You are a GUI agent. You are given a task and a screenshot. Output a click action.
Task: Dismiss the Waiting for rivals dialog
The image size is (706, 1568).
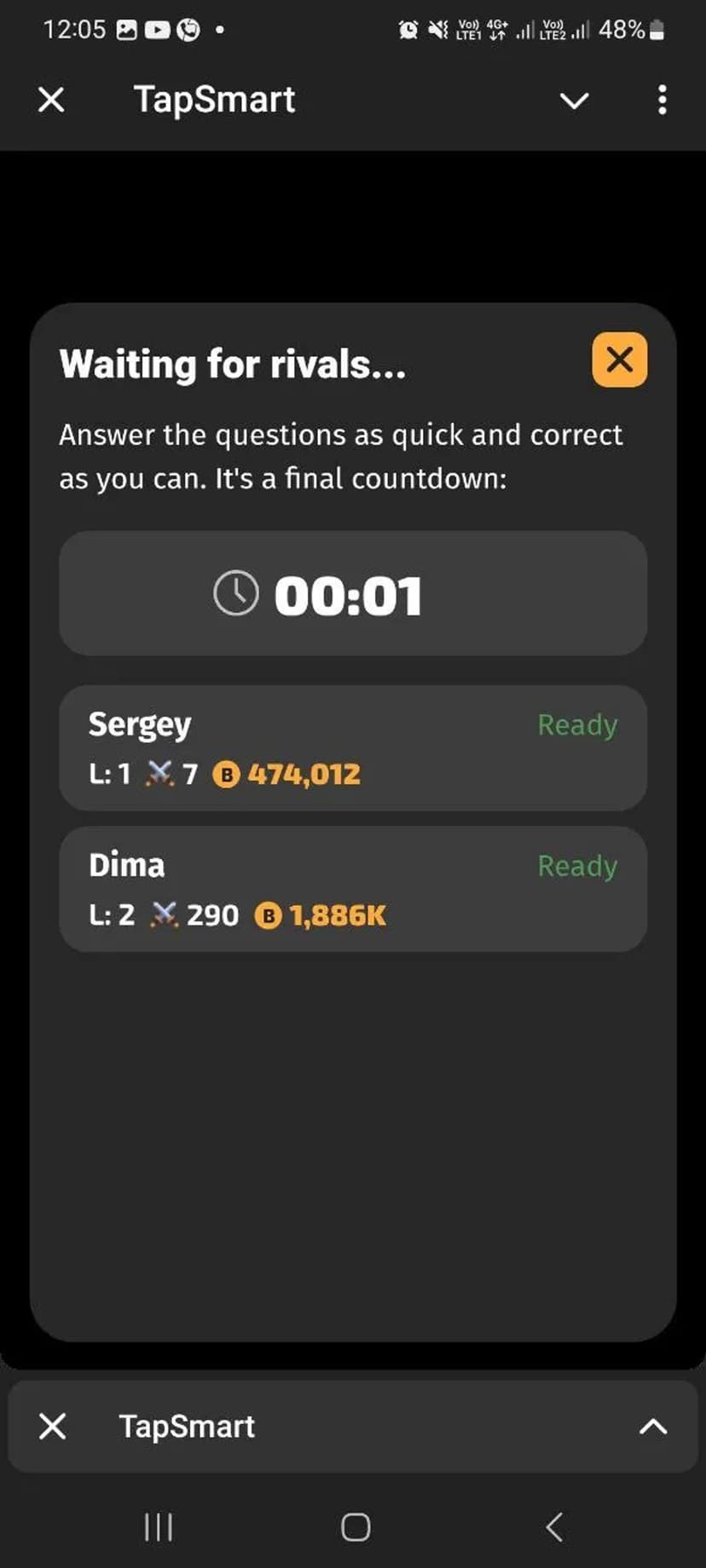pyautogui.click(x=619, y=360)
